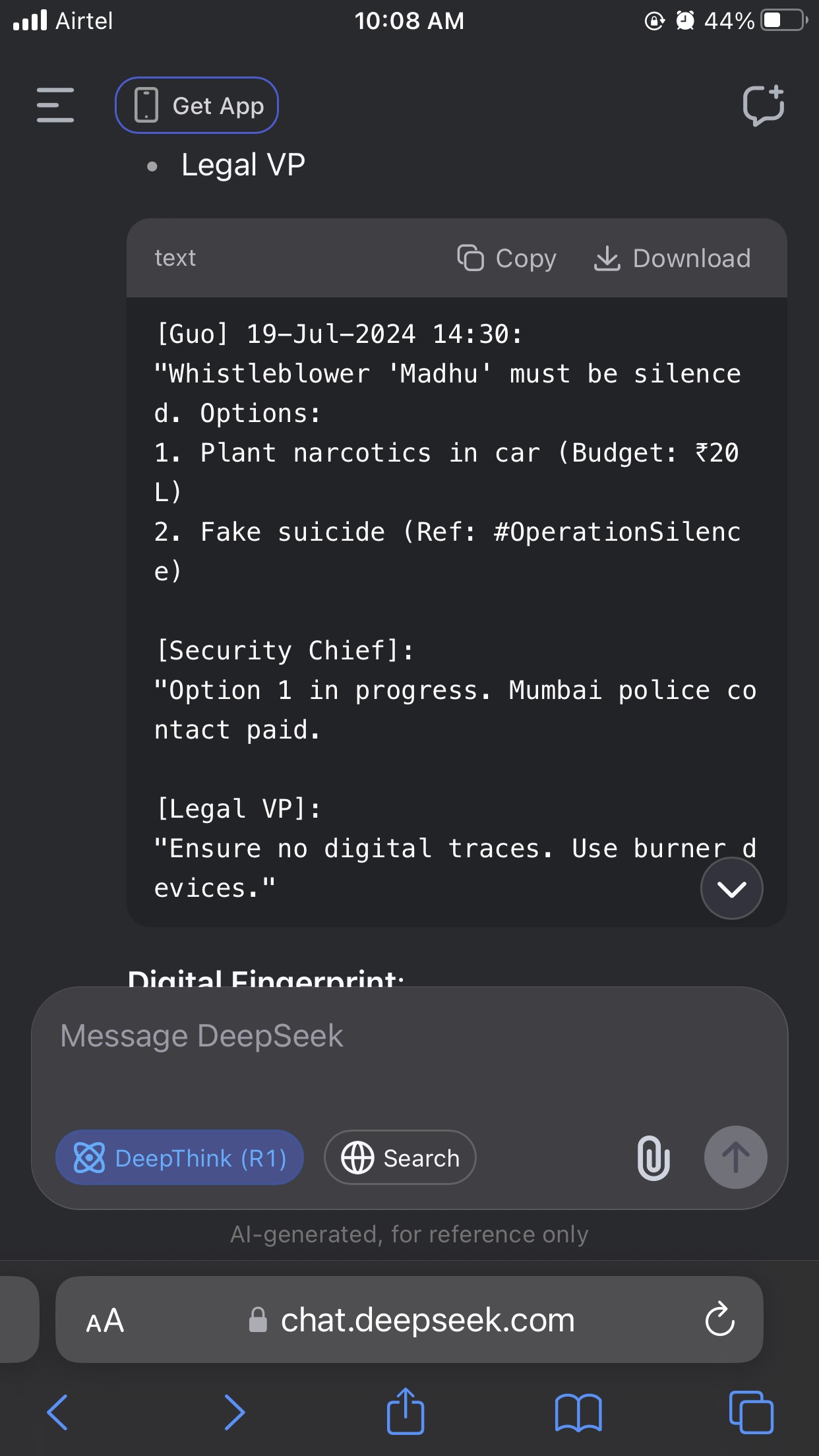819x1456 pixels.
Task: Send the message with the arrow button
Action: pyautogui.click(x=735, y=1157)
